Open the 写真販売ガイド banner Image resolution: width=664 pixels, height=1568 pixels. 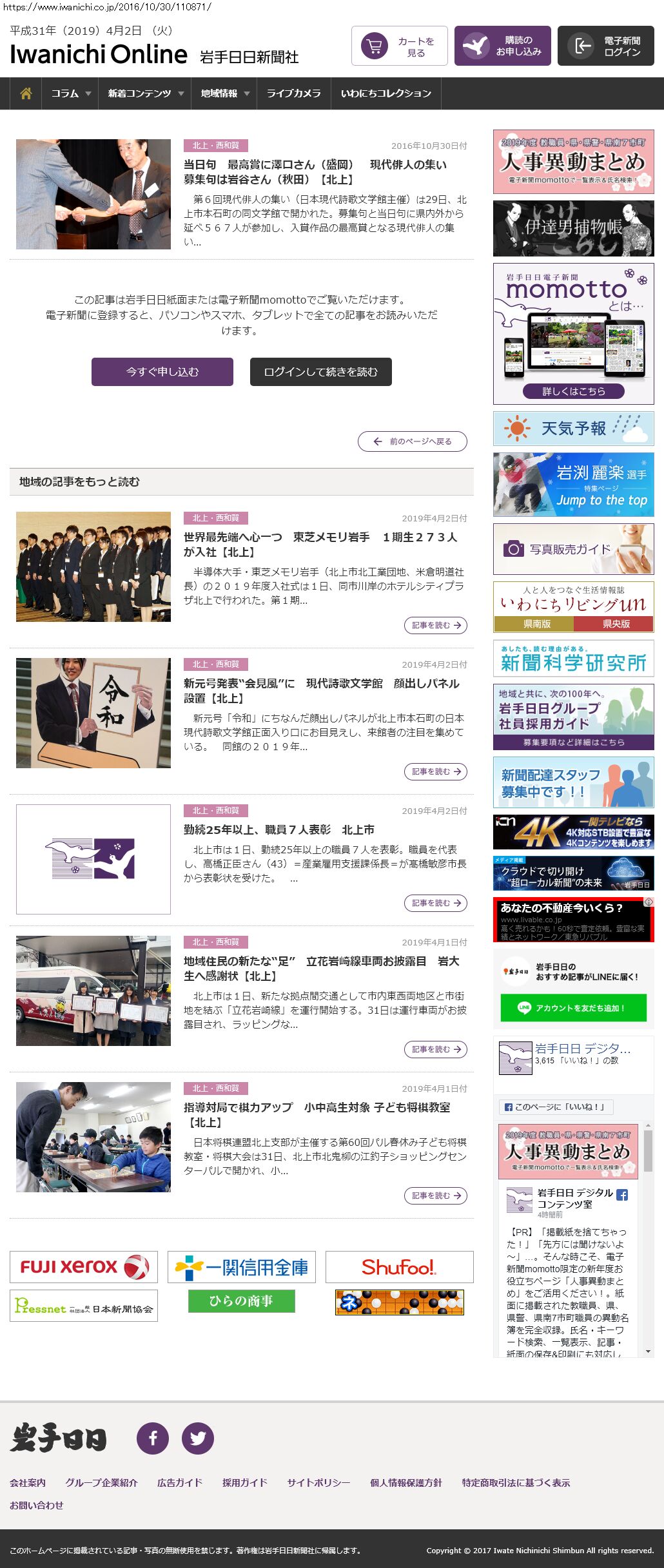[x=574, y=549]
